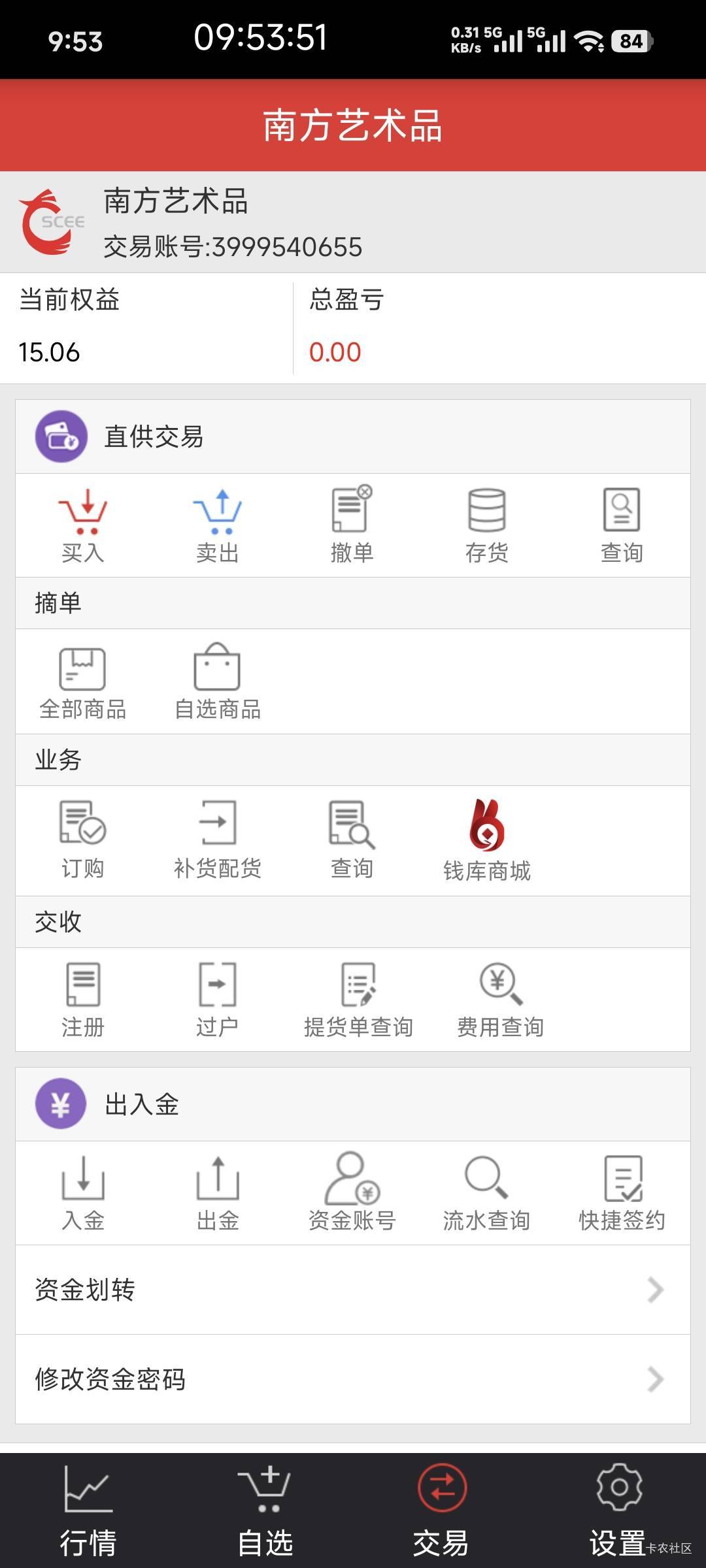Switch to the 设置 tab
Image resolution: width=706 pixels, height=1568 pixels.
(618, 1511)
